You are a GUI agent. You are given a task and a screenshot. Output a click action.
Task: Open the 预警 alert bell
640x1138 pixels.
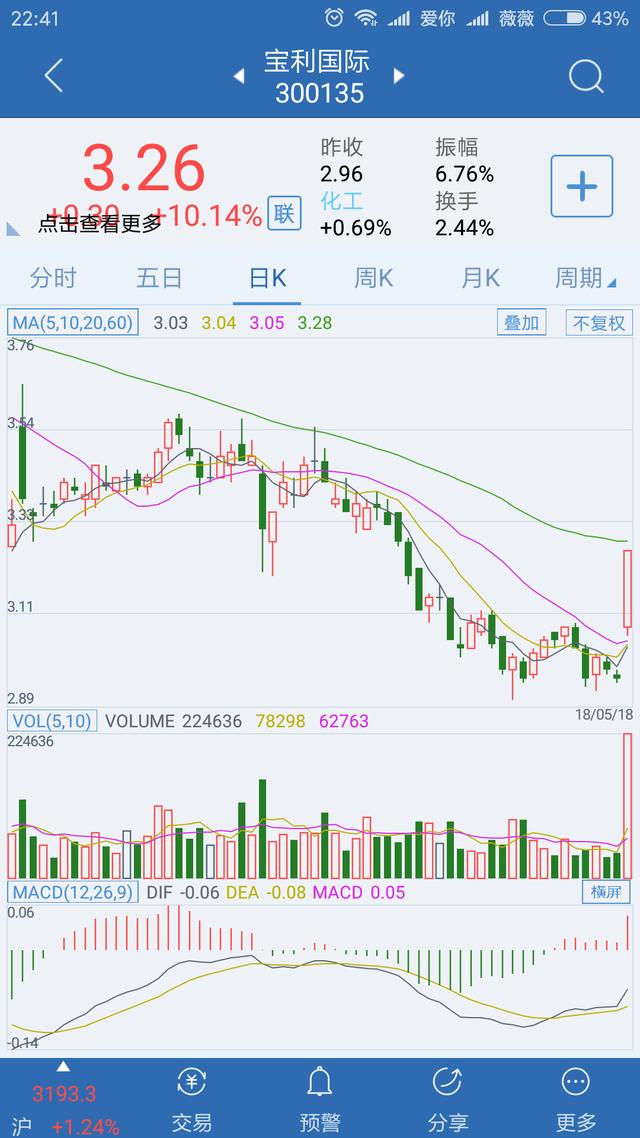(320, 1098)
